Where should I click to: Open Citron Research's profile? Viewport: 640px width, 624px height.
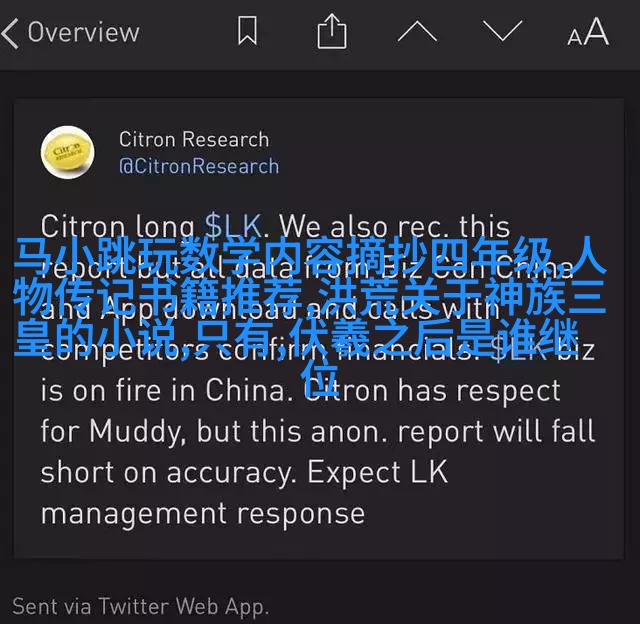pyautogui.click(x=193, y=140)
